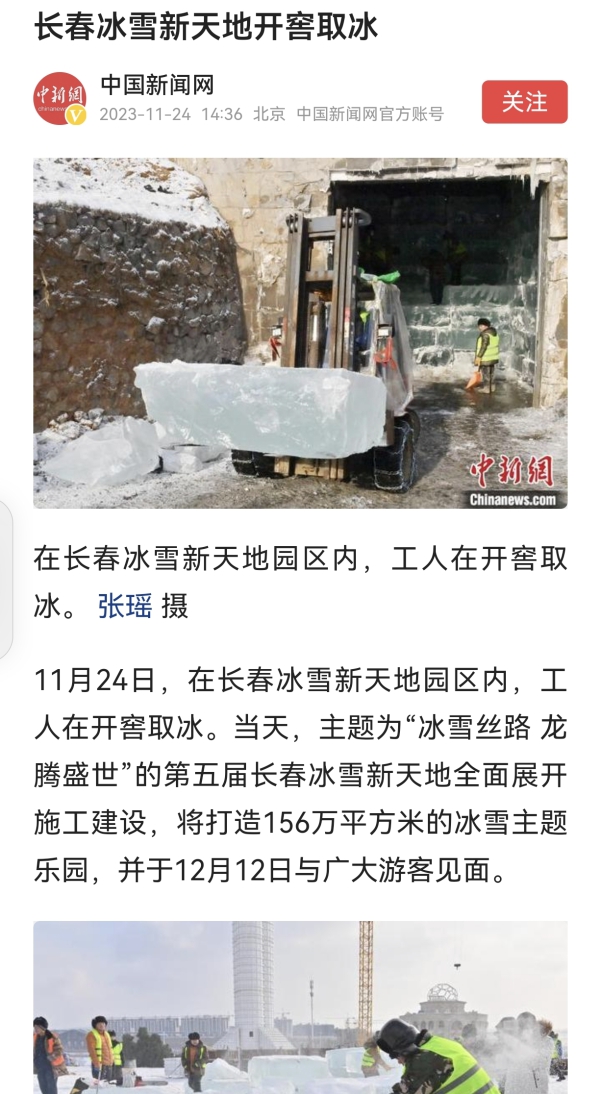View the workers on ice field photo
Image resolution: width=600 pixels, height=1094 pixels.
300,1006
